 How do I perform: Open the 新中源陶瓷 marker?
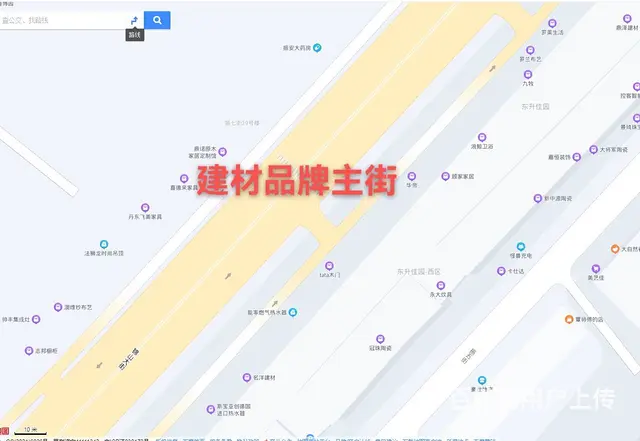(x=537, y=198)
